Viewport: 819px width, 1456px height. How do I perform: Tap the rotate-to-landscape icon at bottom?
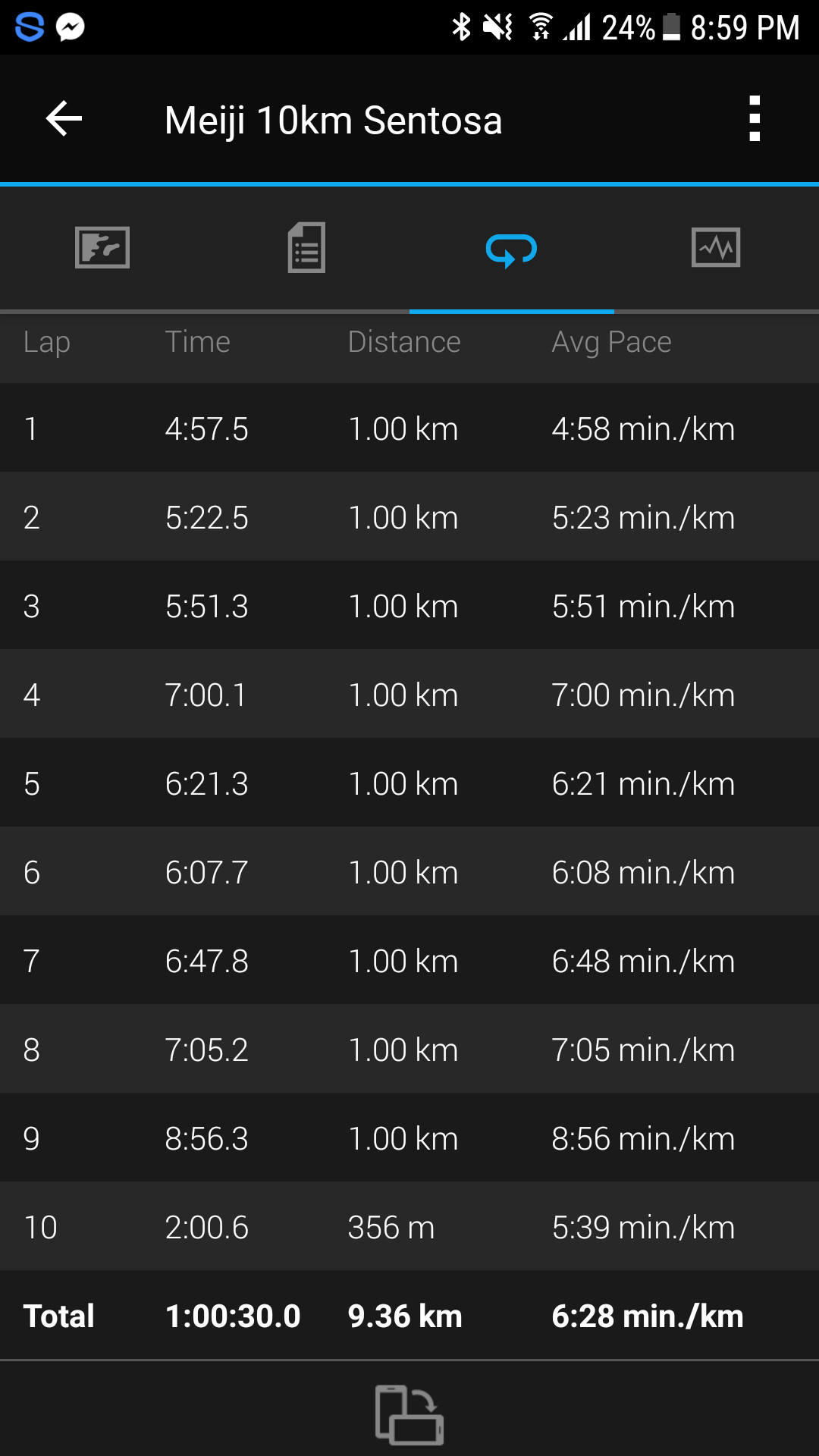coord(409,1414)
